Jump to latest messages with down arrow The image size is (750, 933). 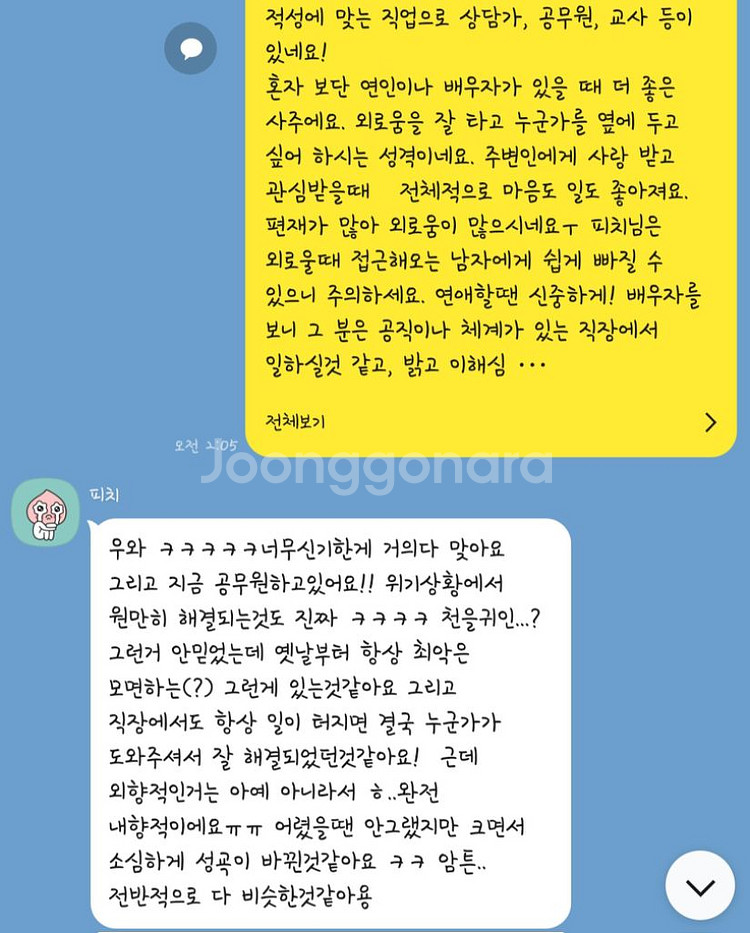[700, 887]
